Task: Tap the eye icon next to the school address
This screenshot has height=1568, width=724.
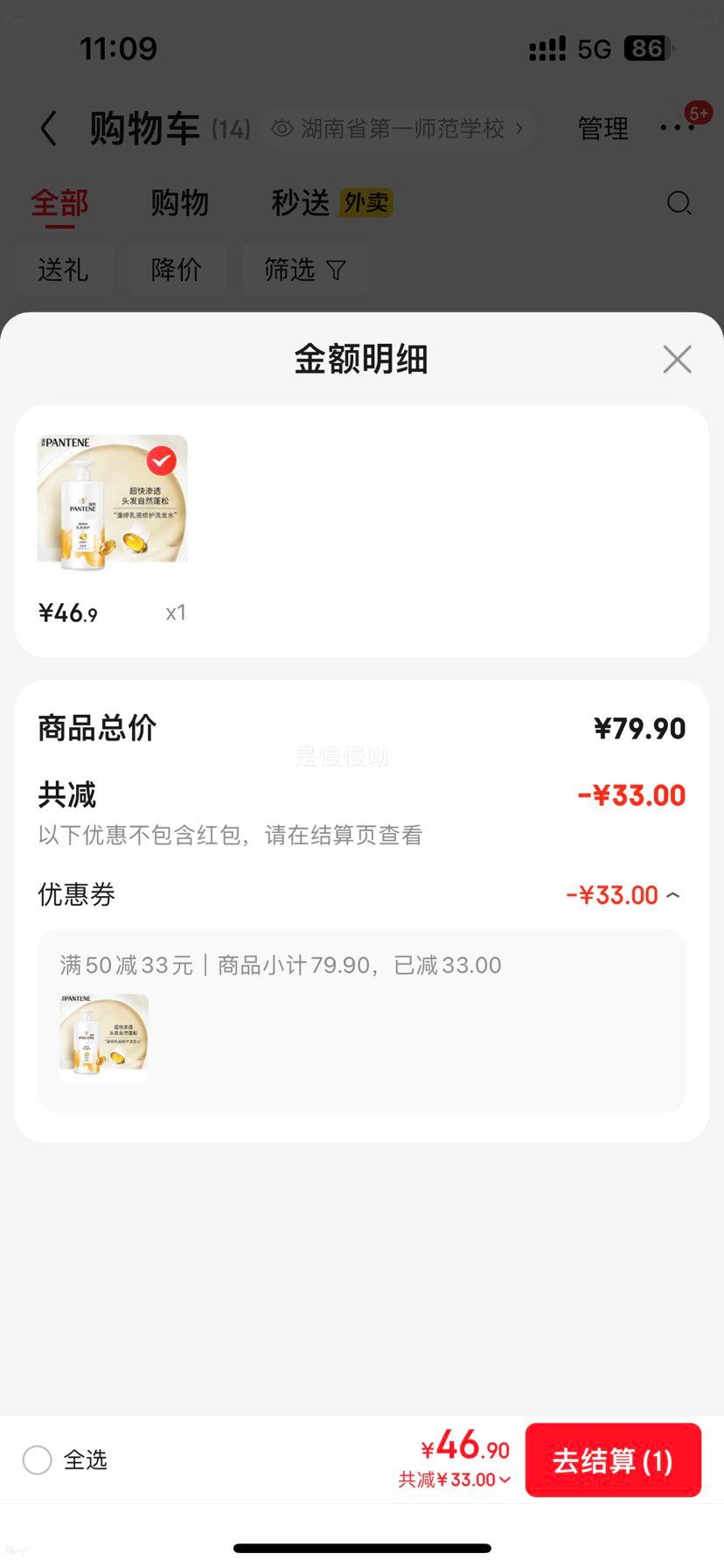Action: click(x=280, y=128)
